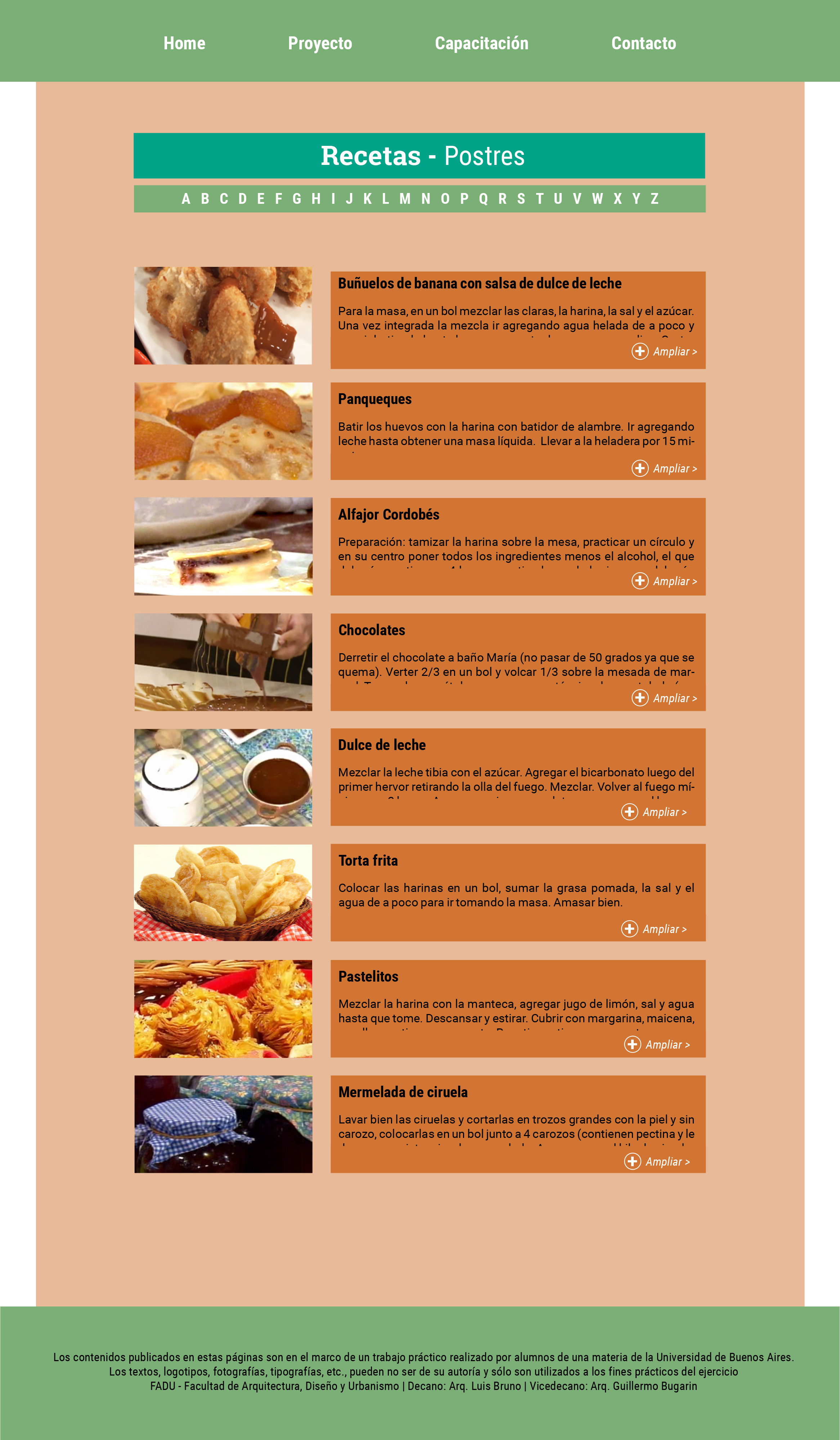
Task: Show recipes under letter Z
Action: click(x=654, y=199)
